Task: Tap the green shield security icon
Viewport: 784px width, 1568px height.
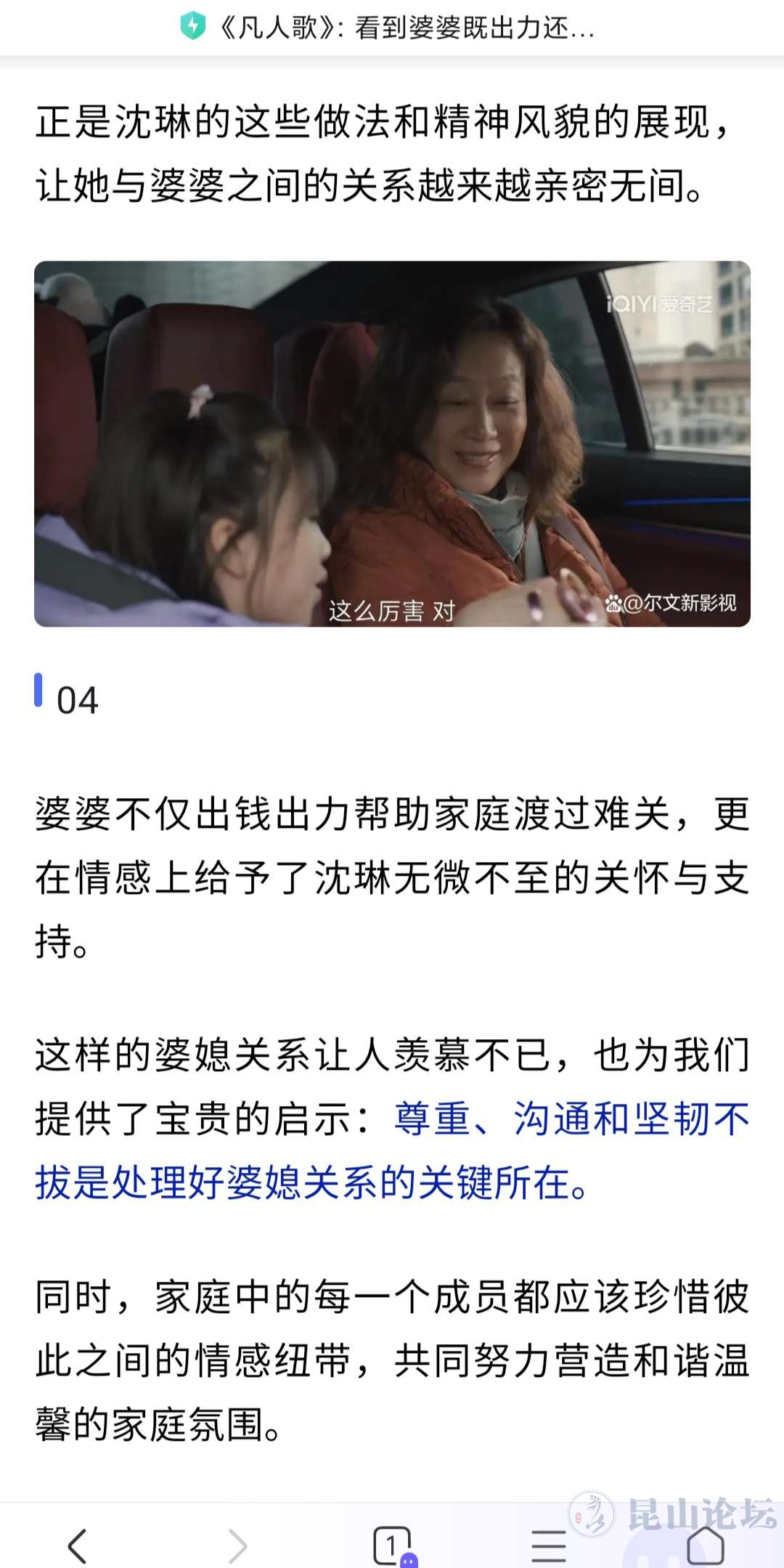Action: pos(193,27)
